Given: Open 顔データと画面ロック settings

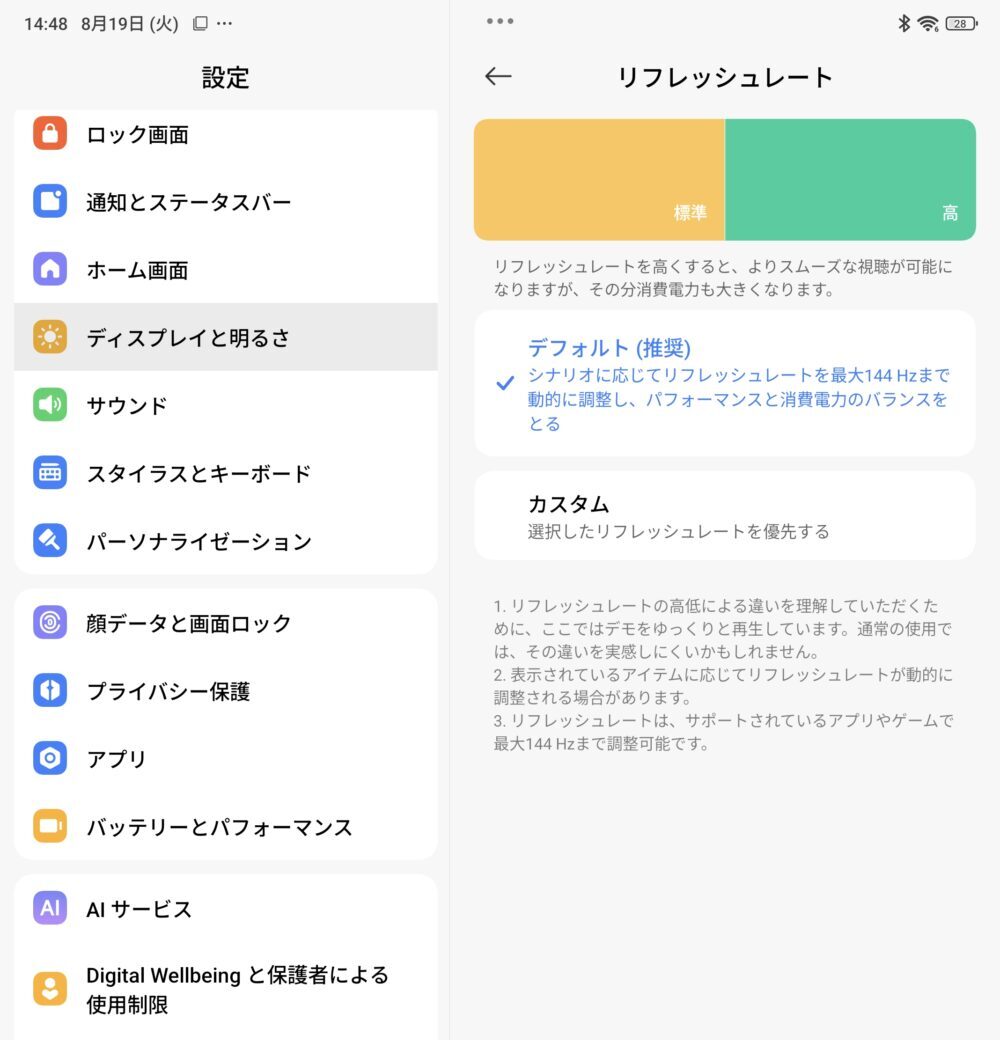Looking at the screenshot, I should tap(225, 623).
